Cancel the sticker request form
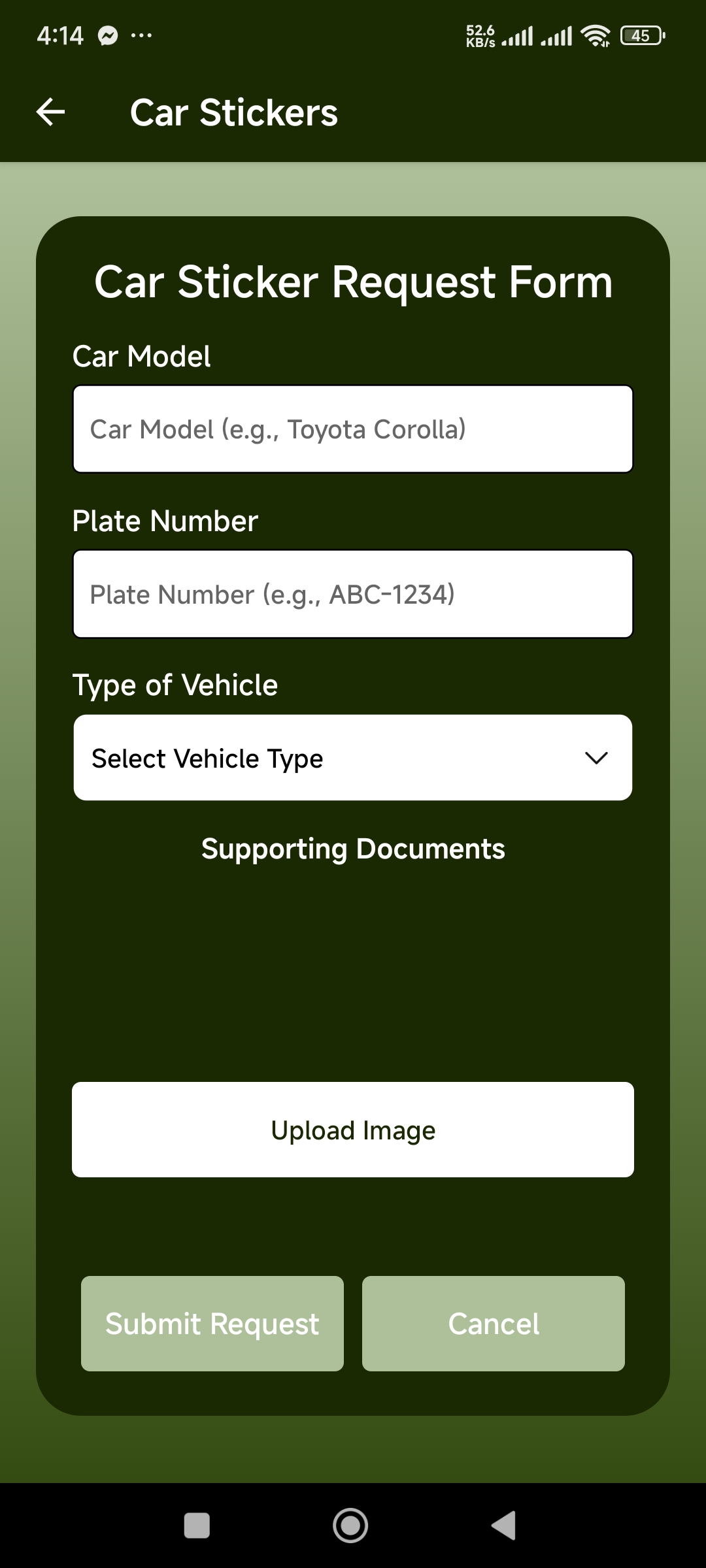 click(x=494, y=1324)
